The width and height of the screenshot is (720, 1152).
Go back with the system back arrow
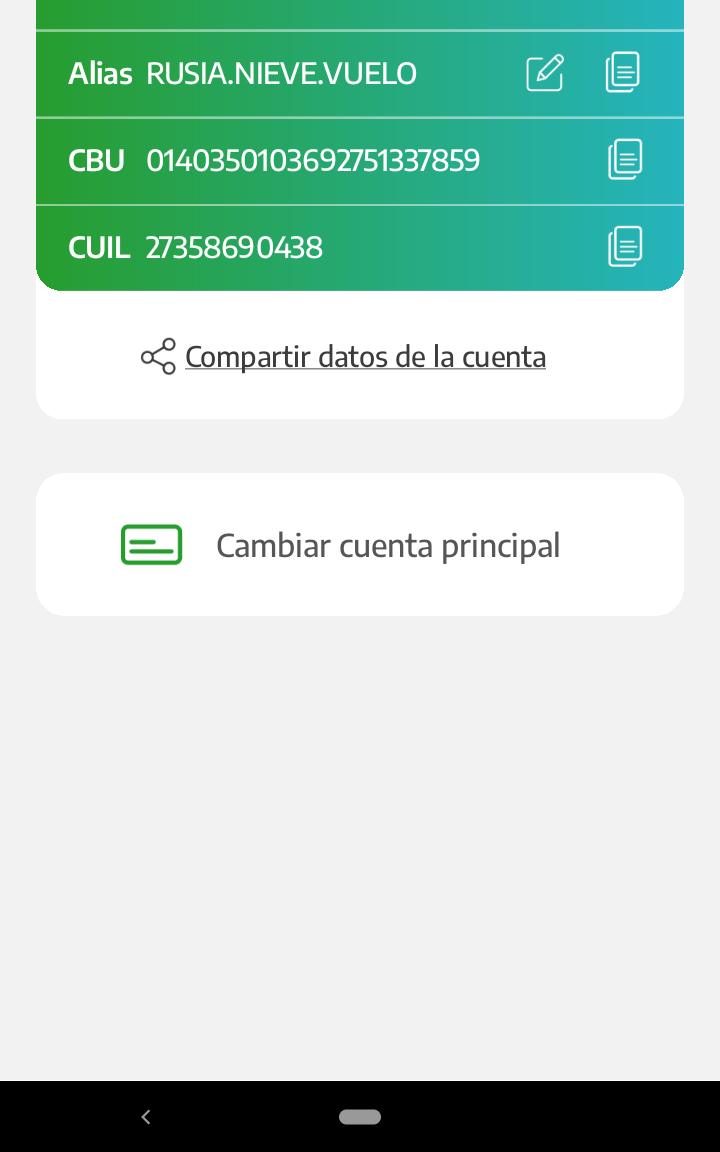click(x=146, y=1117)
